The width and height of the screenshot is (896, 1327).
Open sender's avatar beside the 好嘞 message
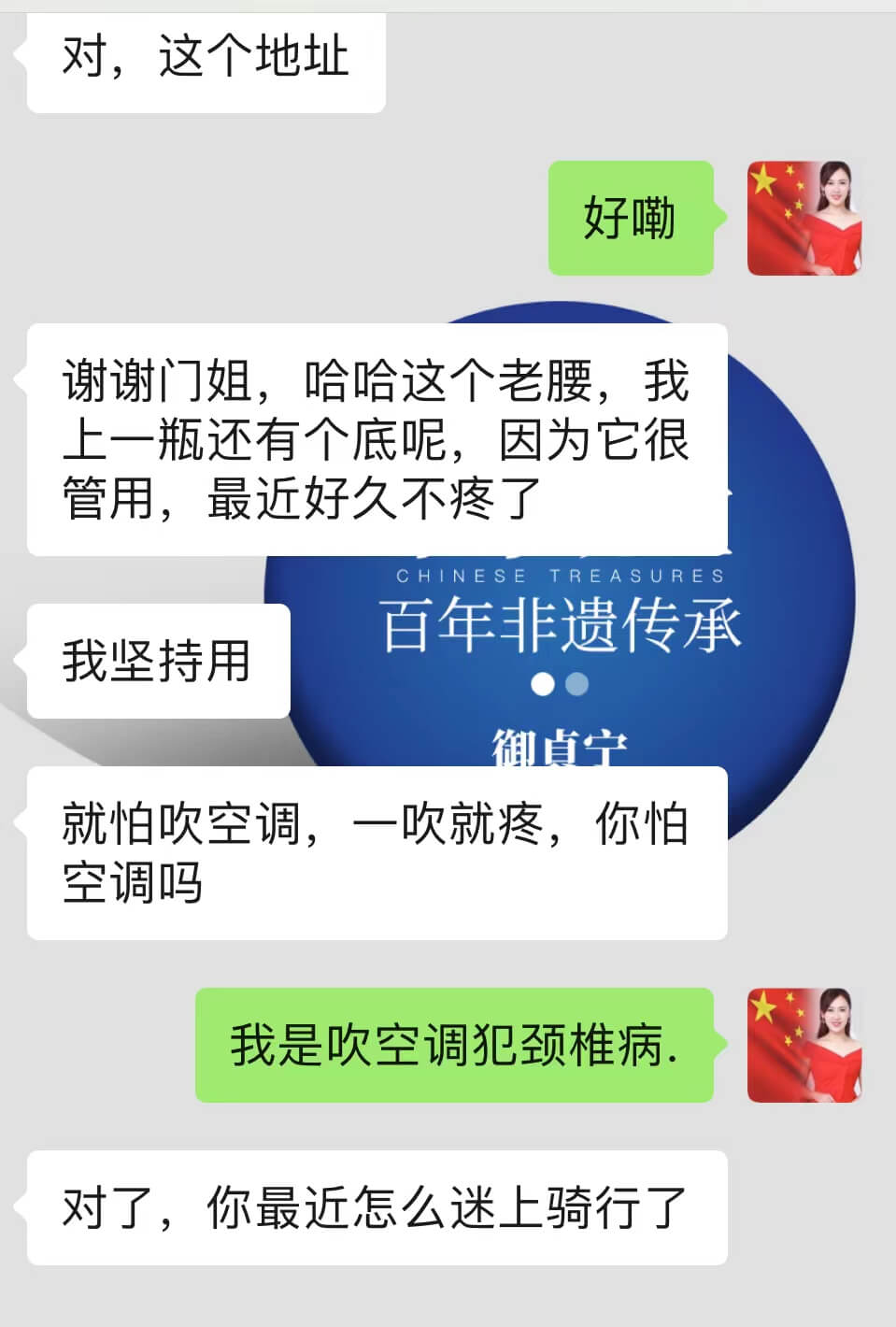804,219
